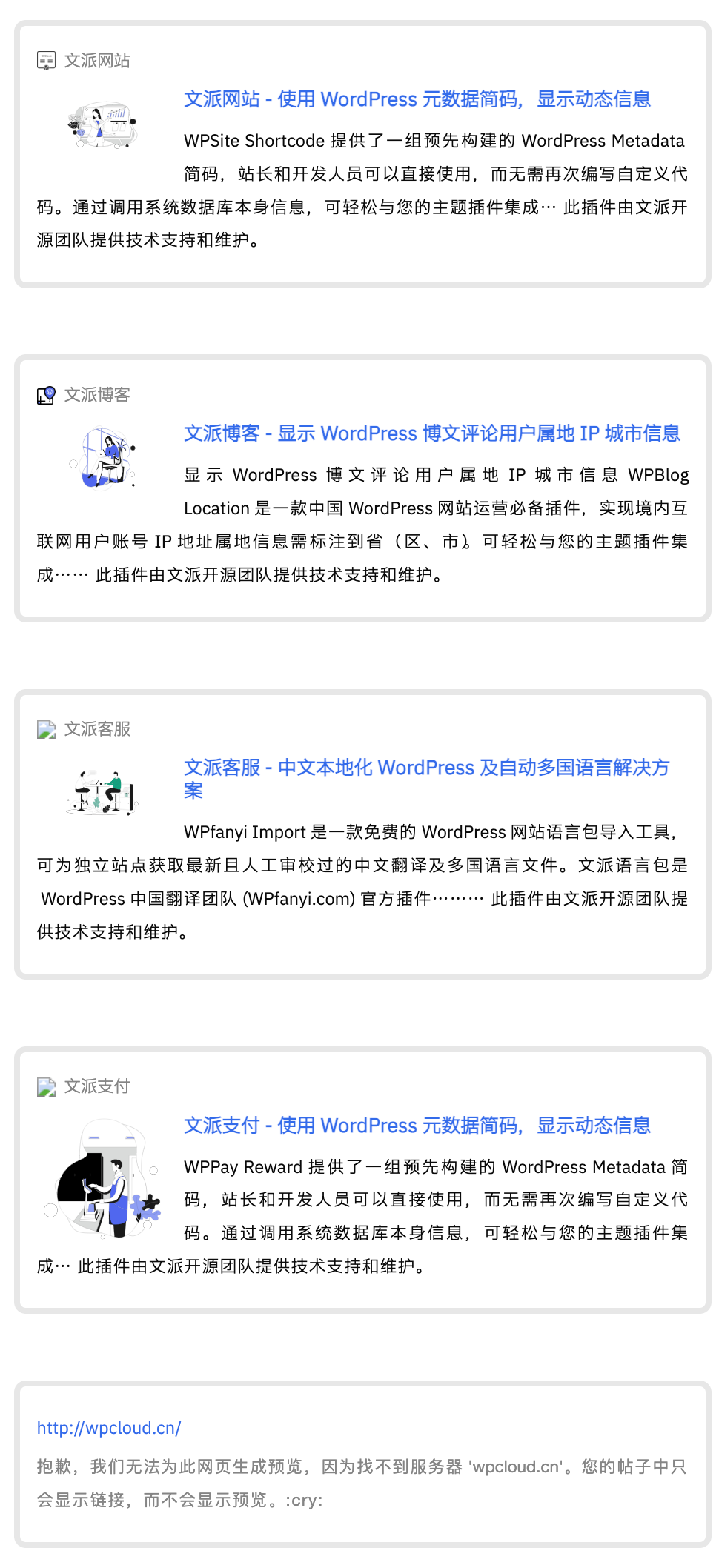Tap the 文派客服 preview thumbnail image
719x1568 pixels.
102,792
